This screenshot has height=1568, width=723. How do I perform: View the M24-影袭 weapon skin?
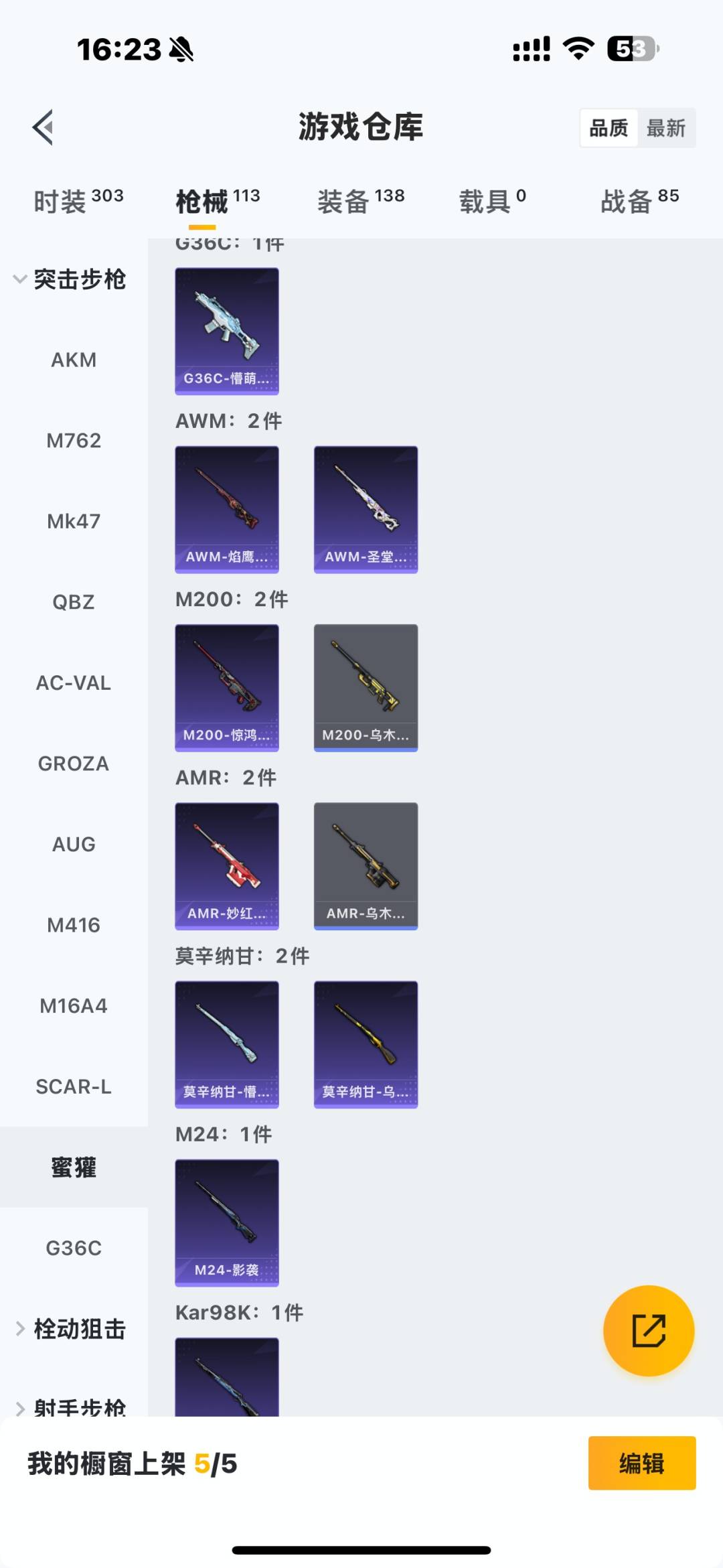(x=227, y=1221)
